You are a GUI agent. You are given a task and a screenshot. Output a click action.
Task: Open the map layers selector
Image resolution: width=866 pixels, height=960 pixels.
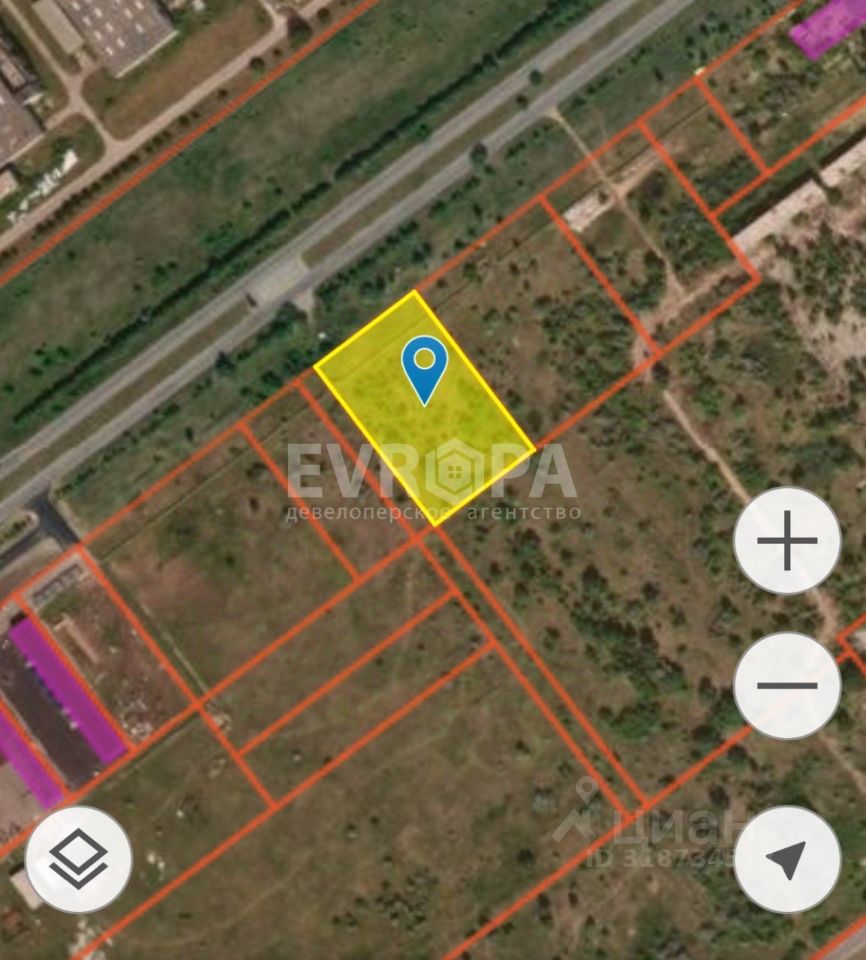[x=79, y=859]
